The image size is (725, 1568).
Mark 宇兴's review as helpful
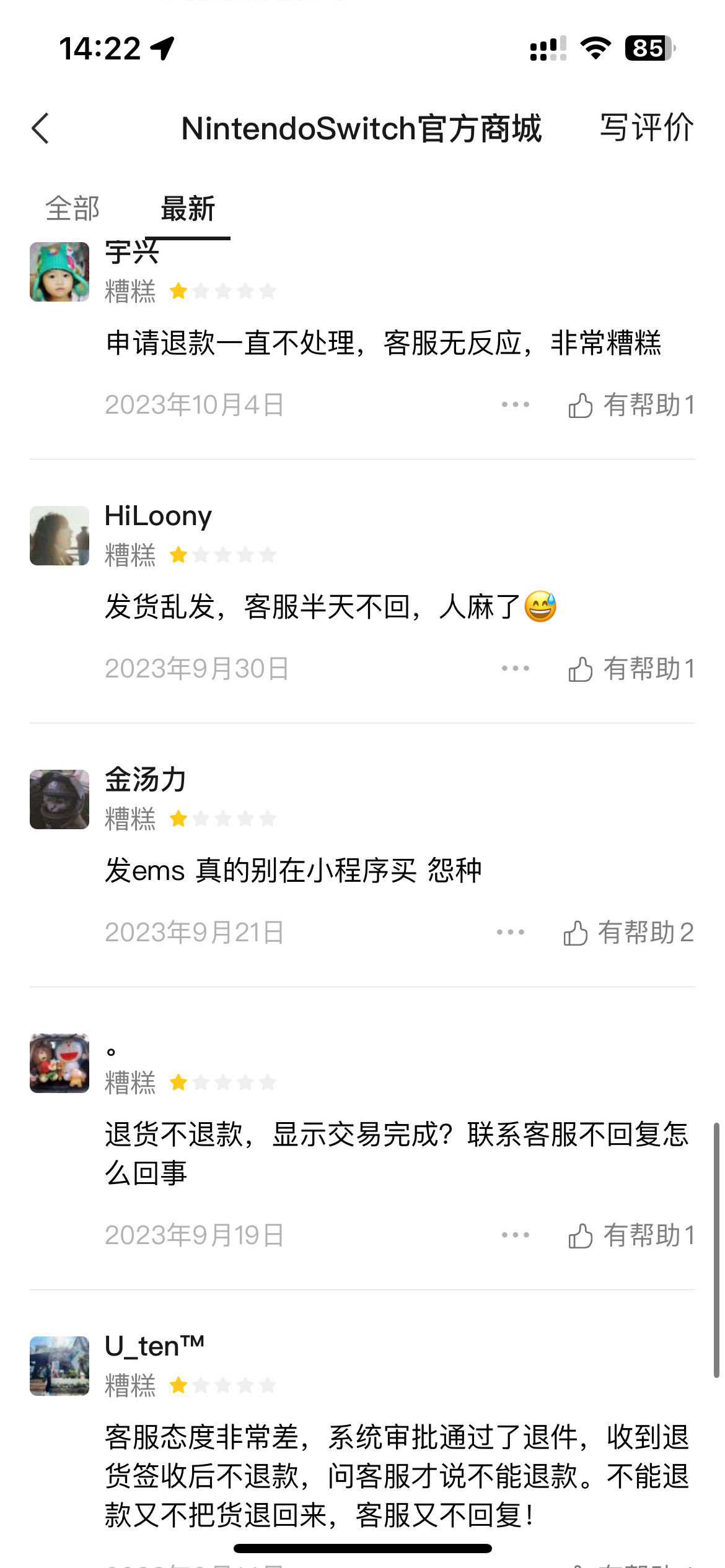coord(631,406)
